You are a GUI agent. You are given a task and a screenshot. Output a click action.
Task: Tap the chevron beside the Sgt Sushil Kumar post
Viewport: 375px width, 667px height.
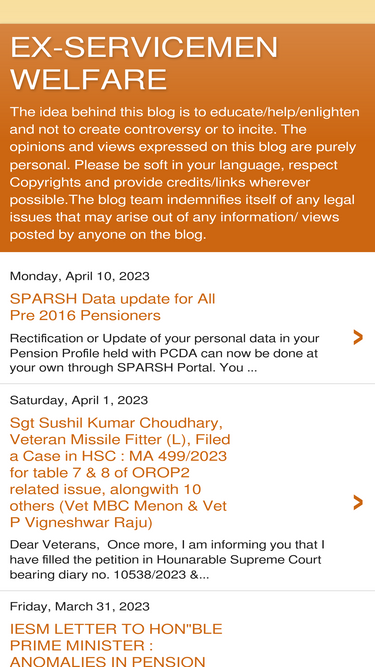(358, 502)
